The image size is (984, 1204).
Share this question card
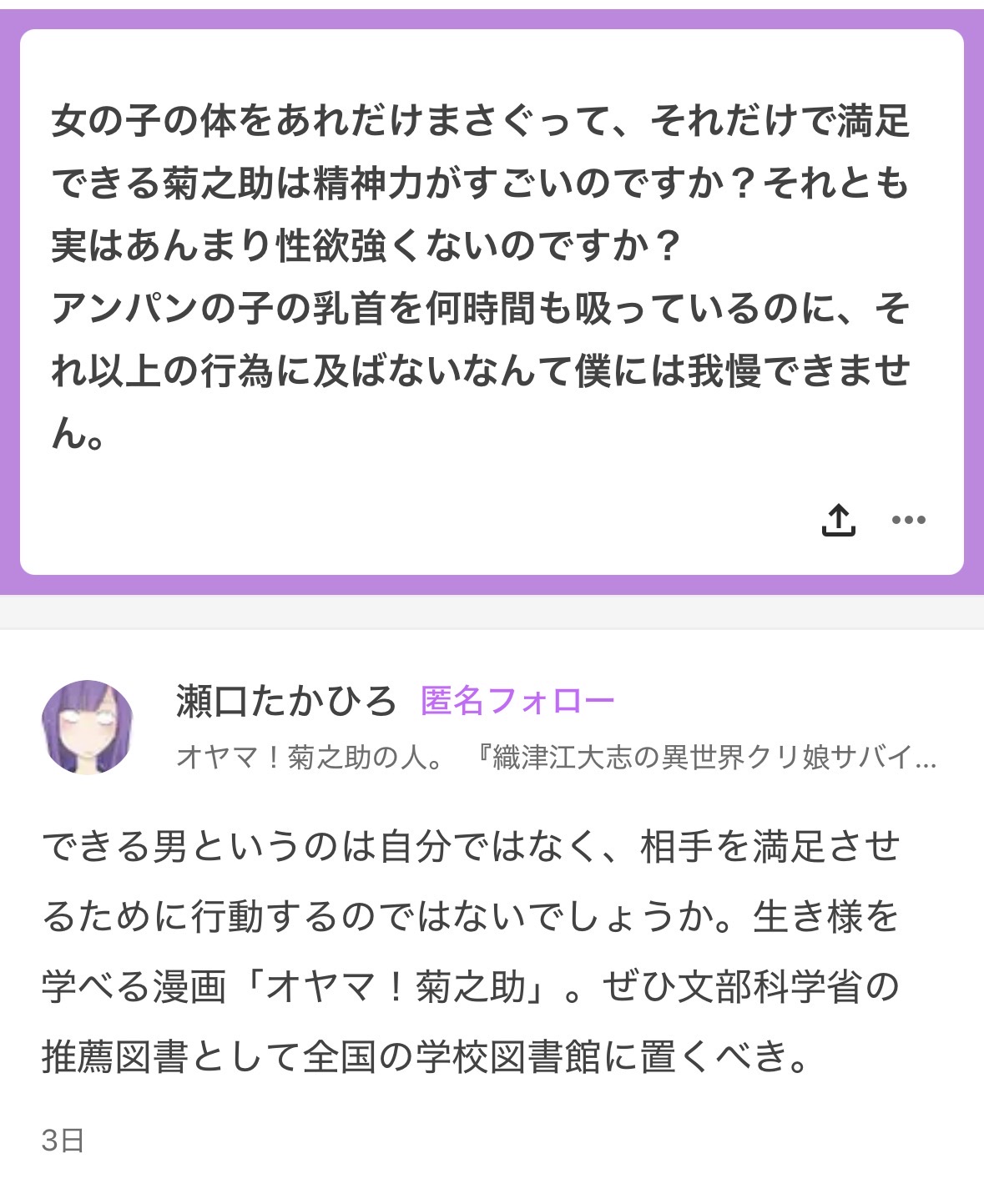pyautogui.click(x=838, y=520)
